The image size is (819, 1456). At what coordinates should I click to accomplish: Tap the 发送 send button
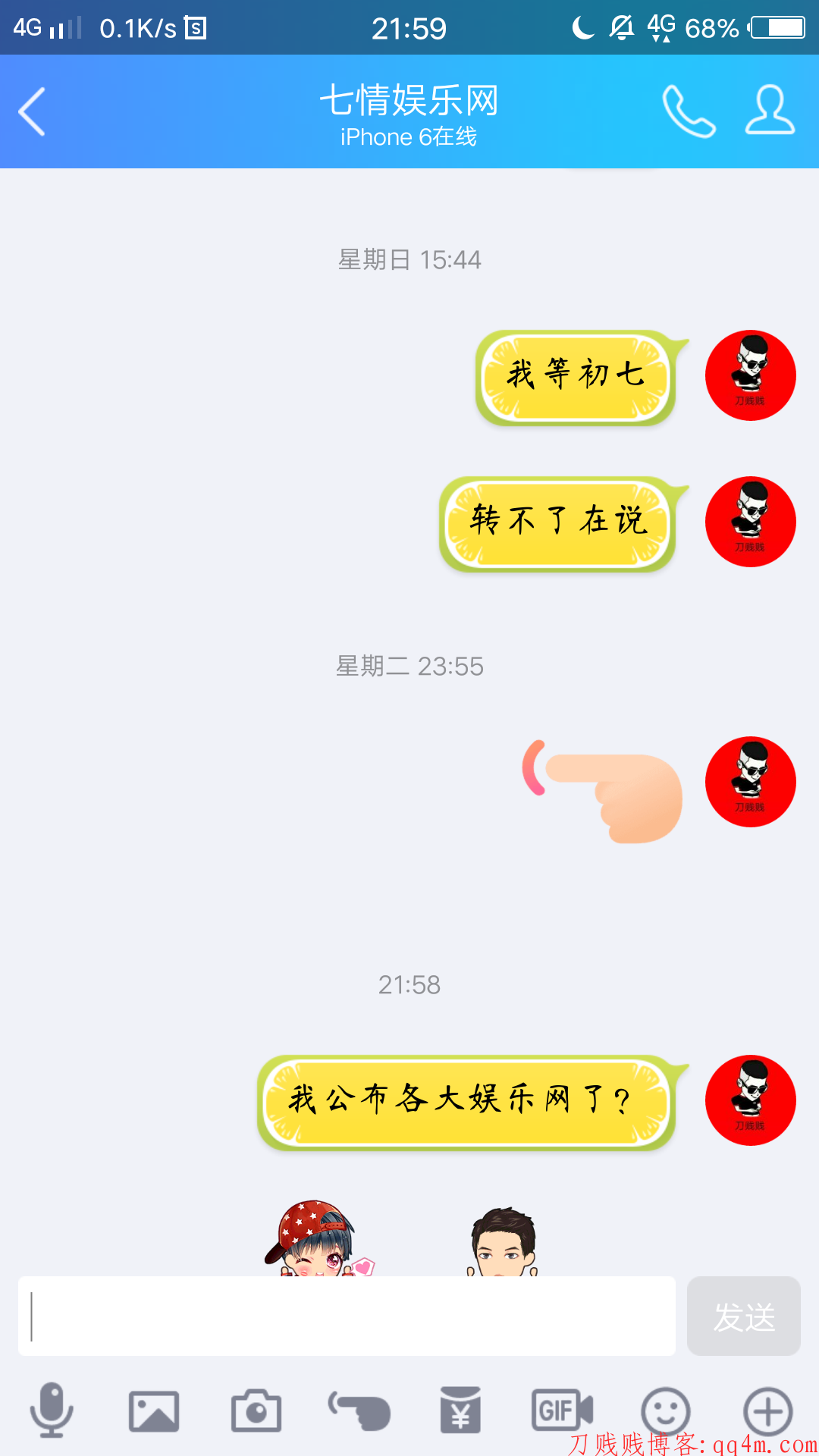point(743,1316)
